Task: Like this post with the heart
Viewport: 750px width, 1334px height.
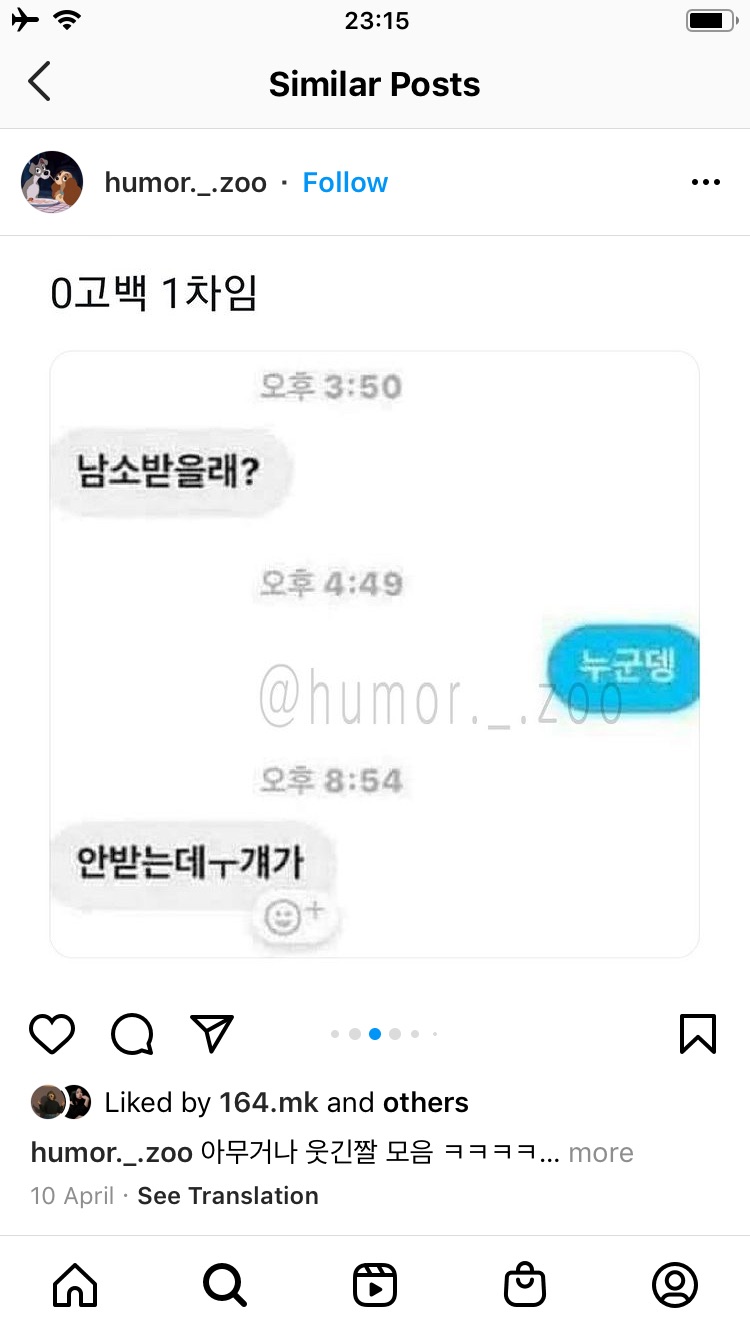Action: click(x=52, y=1034)
